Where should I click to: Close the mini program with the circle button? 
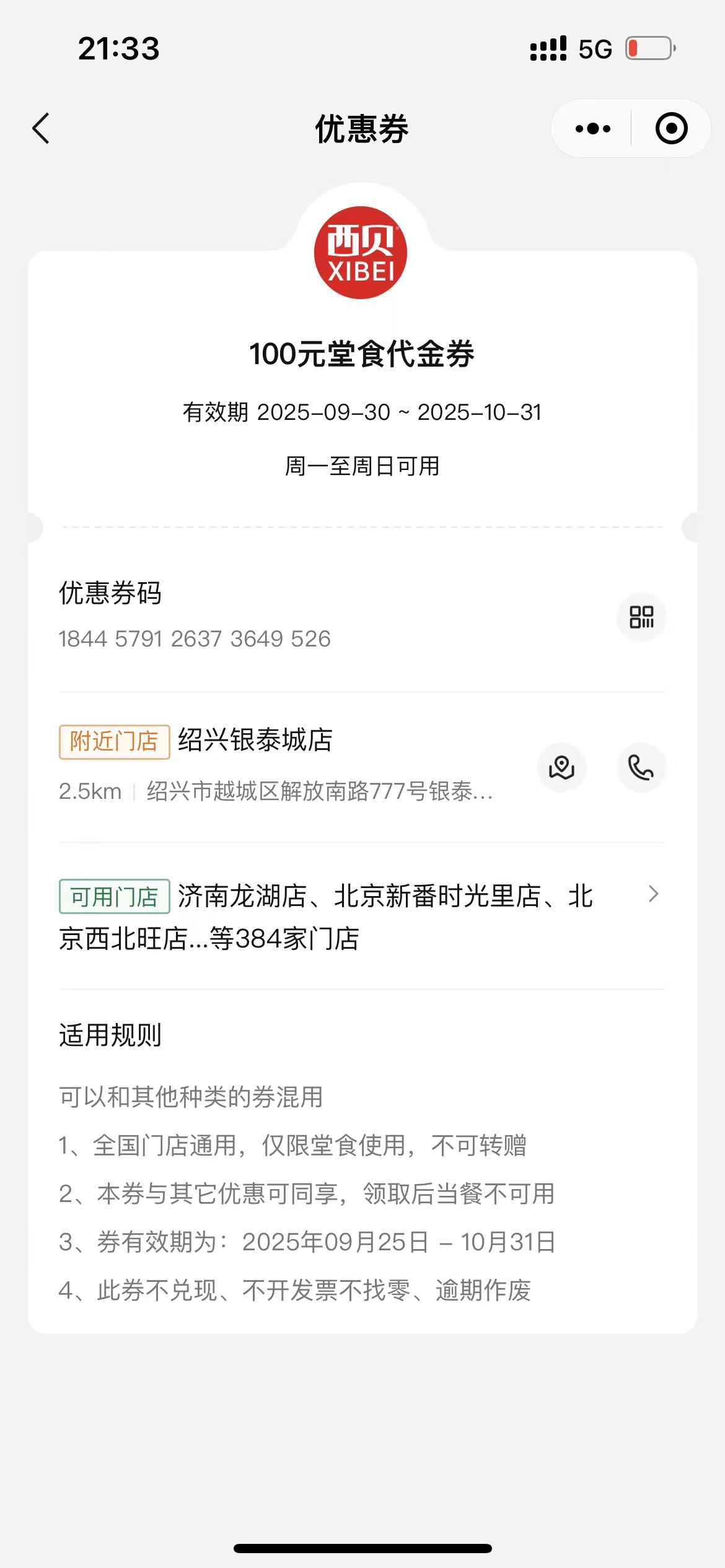pyautogui.click(x=671, y=129)
